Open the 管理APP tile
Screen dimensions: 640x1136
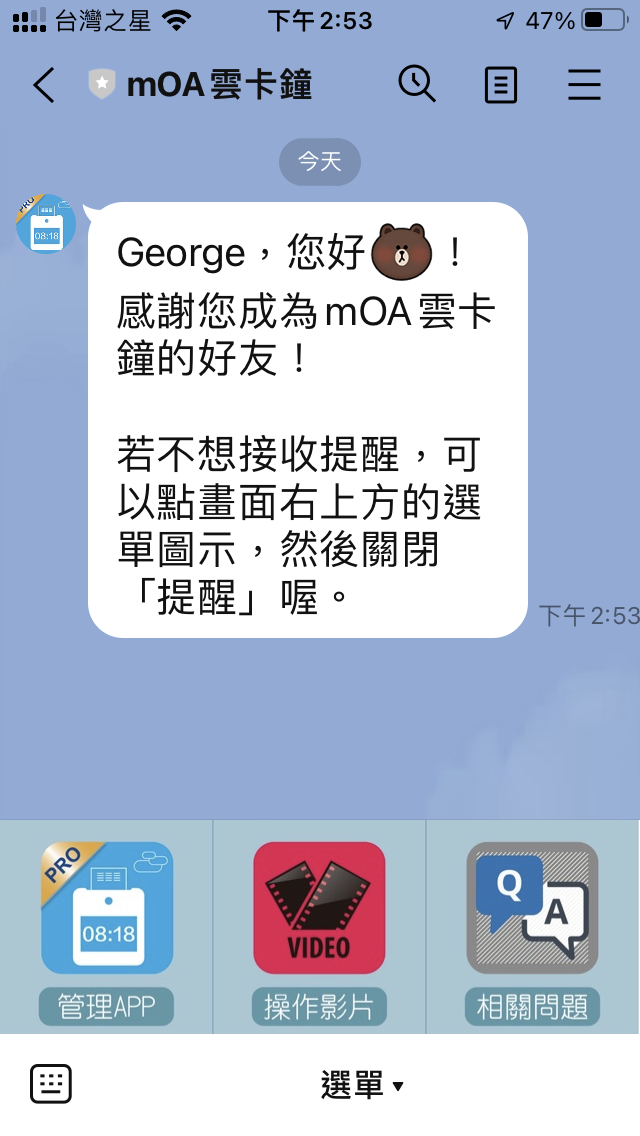tap(106, 926)
